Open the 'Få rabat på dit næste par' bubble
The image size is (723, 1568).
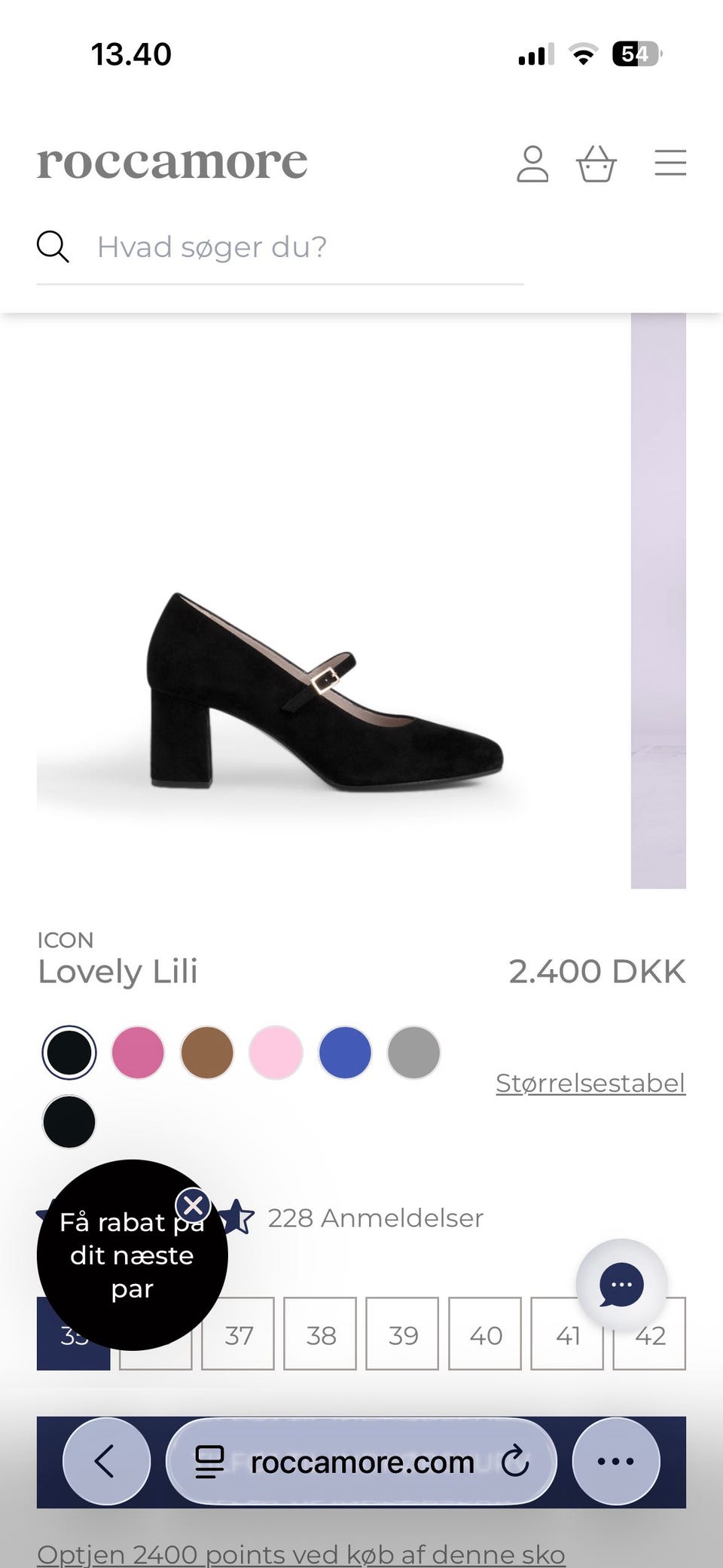(132, 1256)
